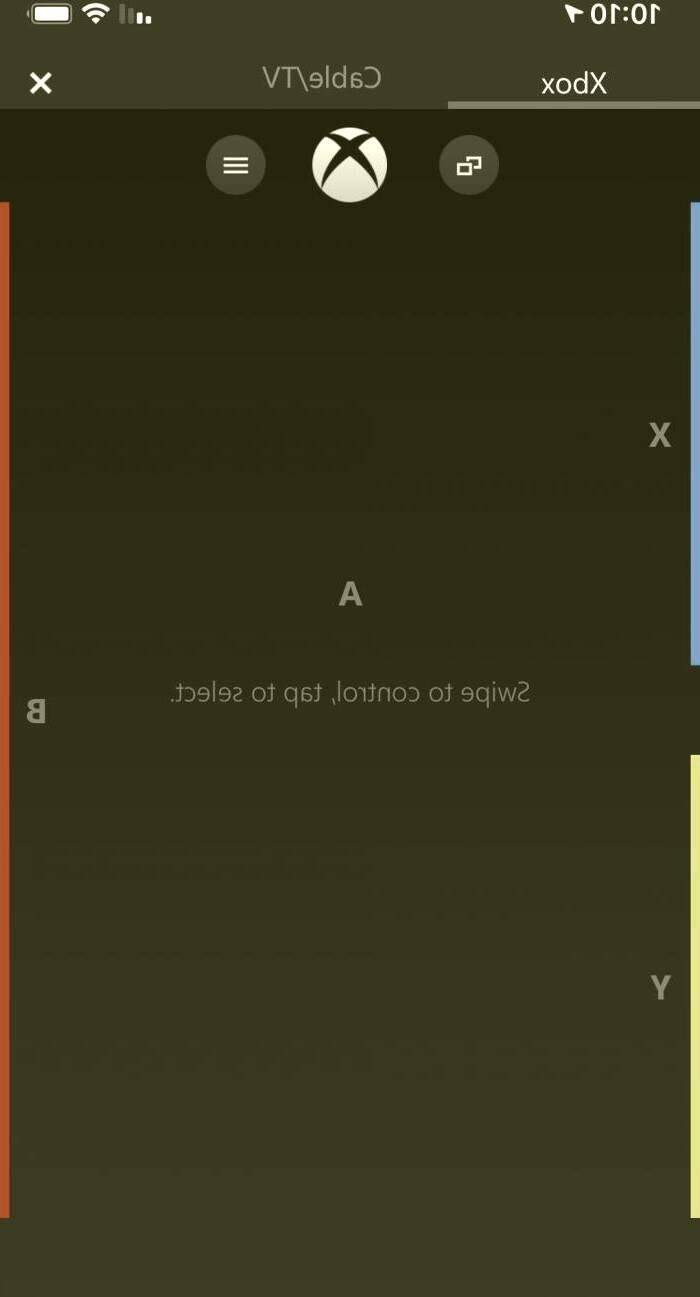The image size is (700, 1297).
Task: Tap the yellow Y button strip
Action: pos(694,985)
